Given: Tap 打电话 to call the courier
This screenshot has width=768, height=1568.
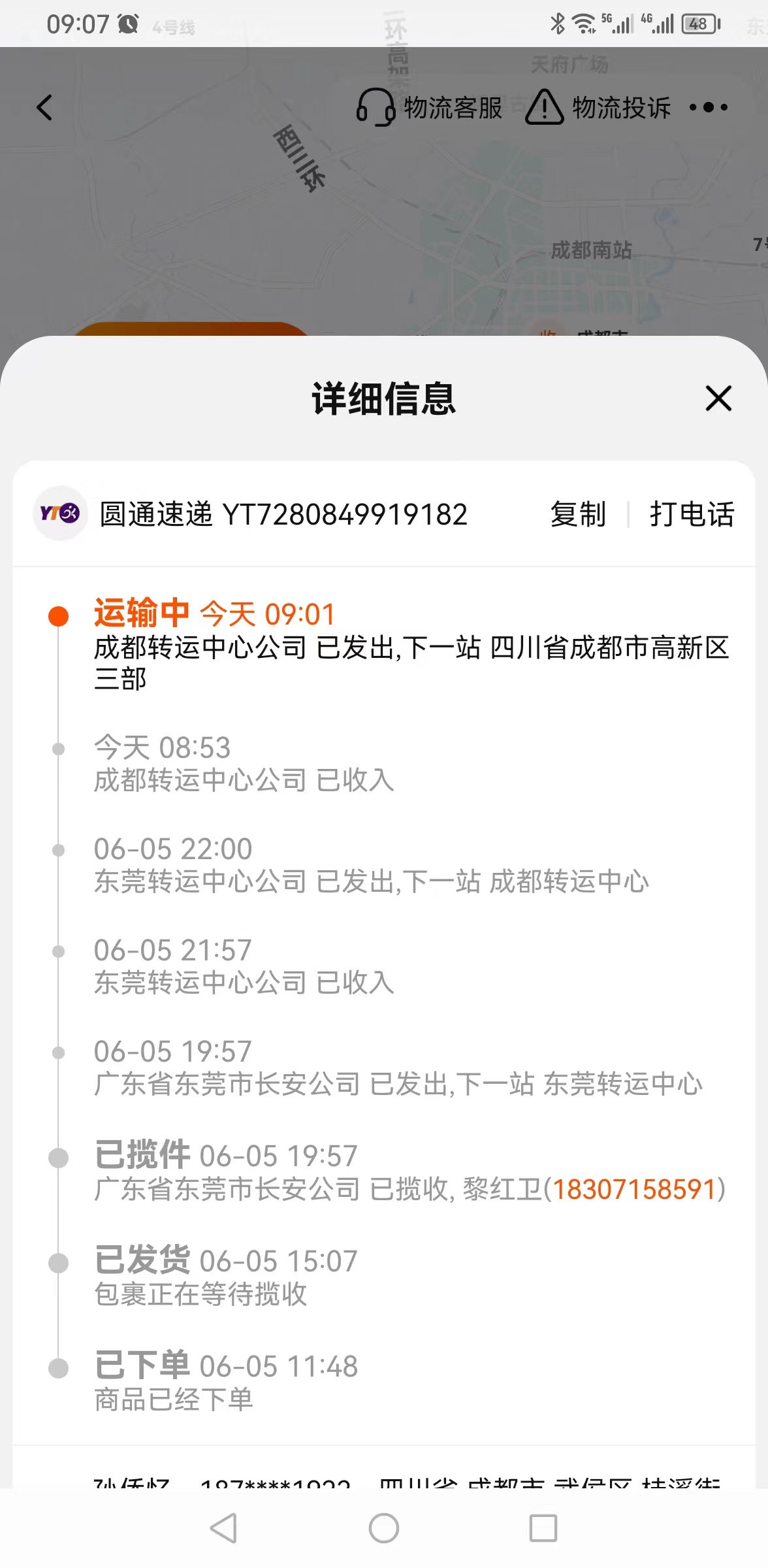Looking at the screenshot, I should pos(692,514).
